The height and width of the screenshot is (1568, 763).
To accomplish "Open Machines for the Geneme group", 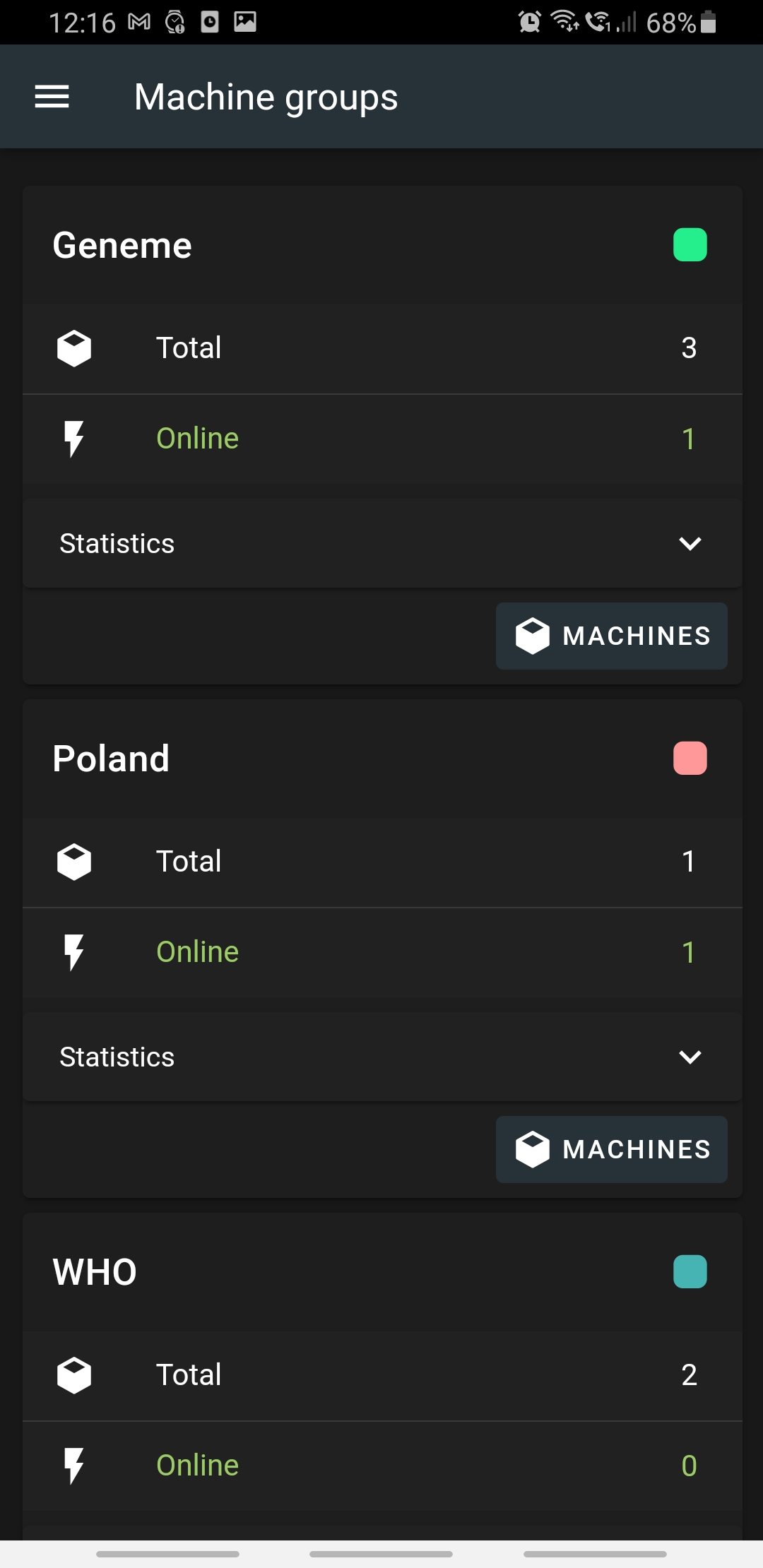I will (611, 636).
